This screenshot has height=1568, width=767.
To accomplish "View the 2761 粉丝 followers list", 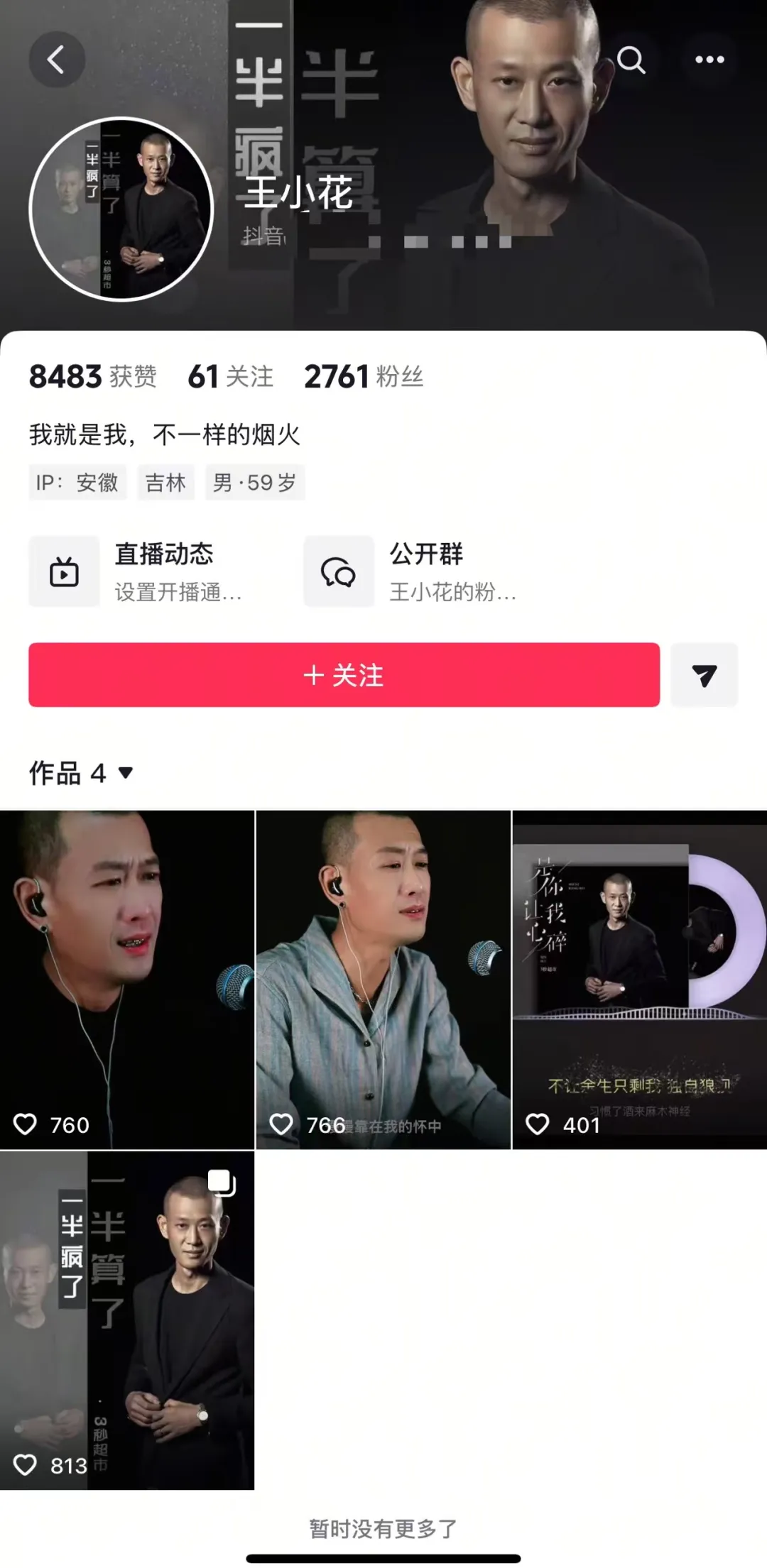I will pos(364,376).
